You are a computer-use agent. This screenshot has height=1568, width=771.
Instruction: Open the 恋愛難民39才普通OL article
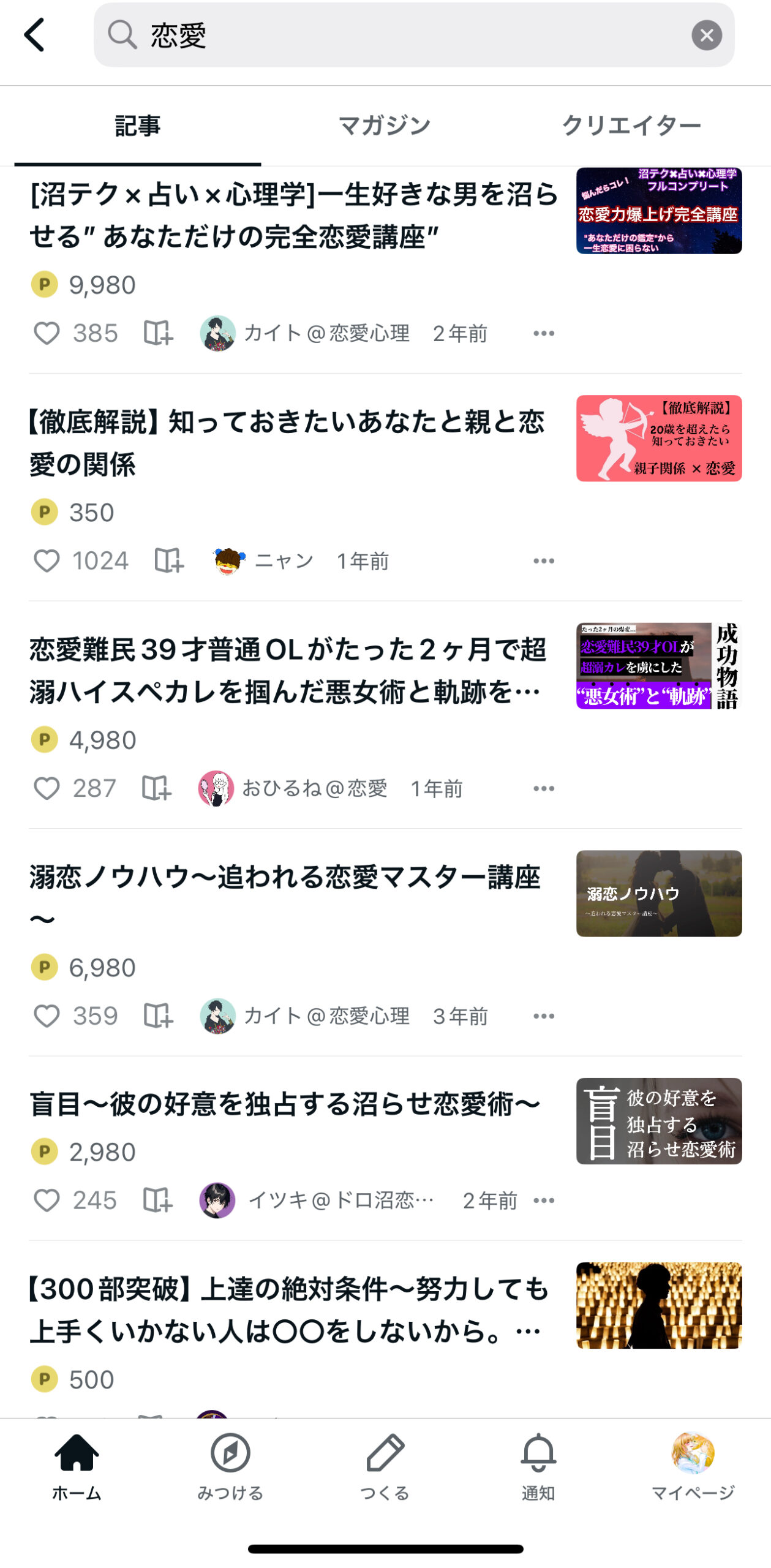coord(287,670)
